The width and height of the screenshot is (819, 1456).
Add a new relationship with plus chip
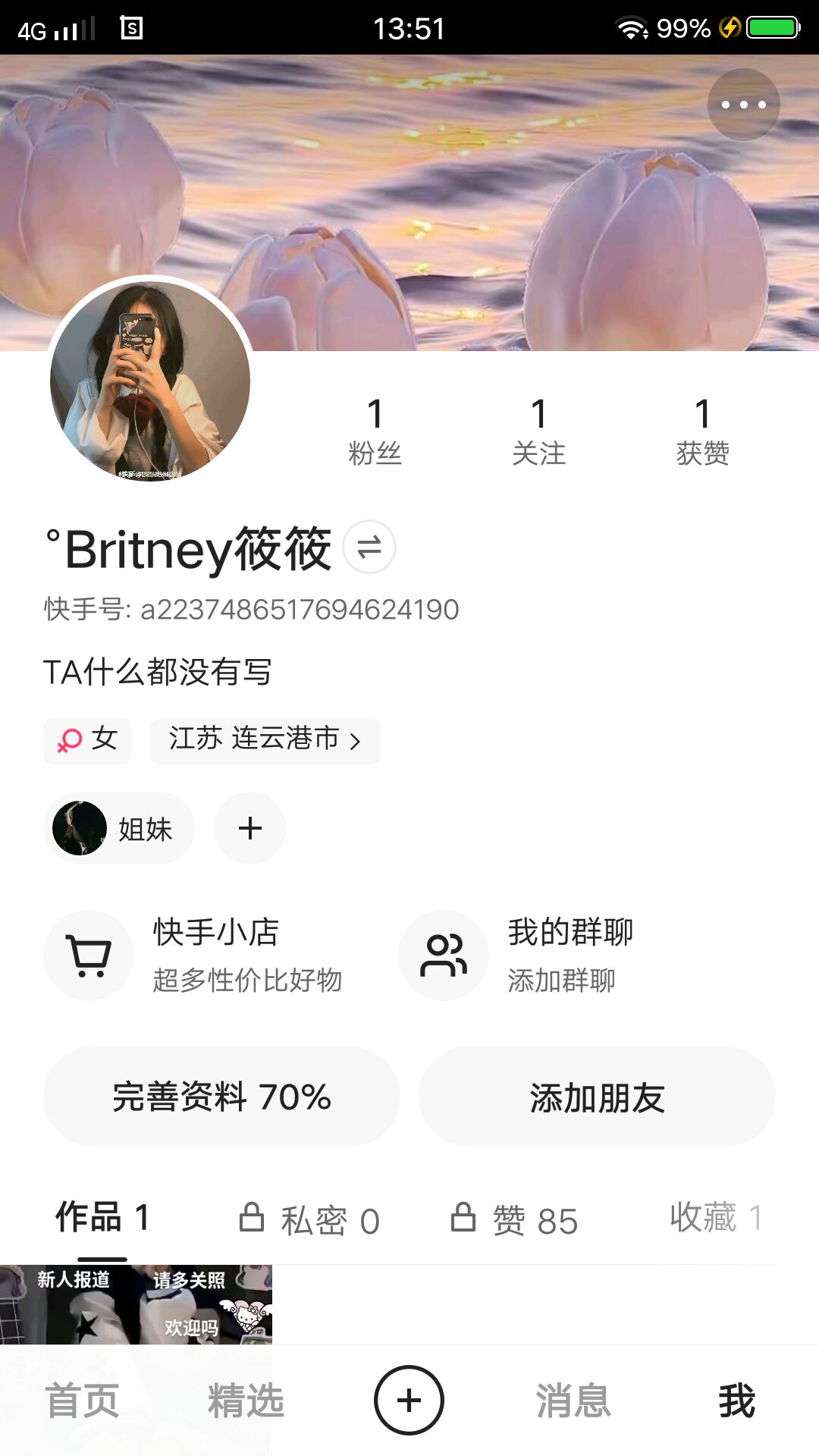coord(250,828)
